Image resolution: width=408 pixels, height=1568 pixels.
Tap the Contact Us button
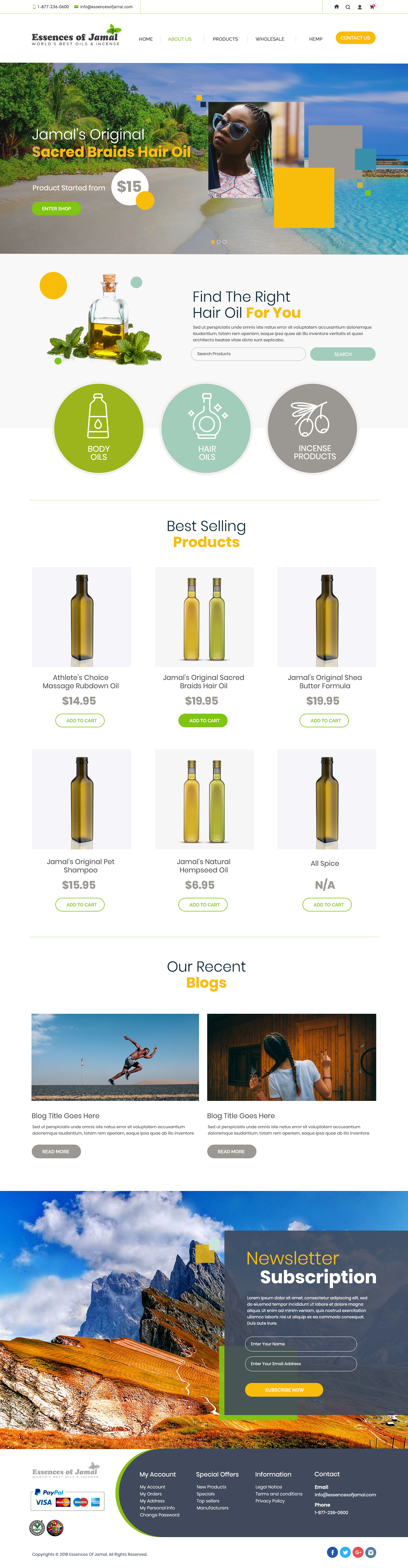click(x=355, y=38)
